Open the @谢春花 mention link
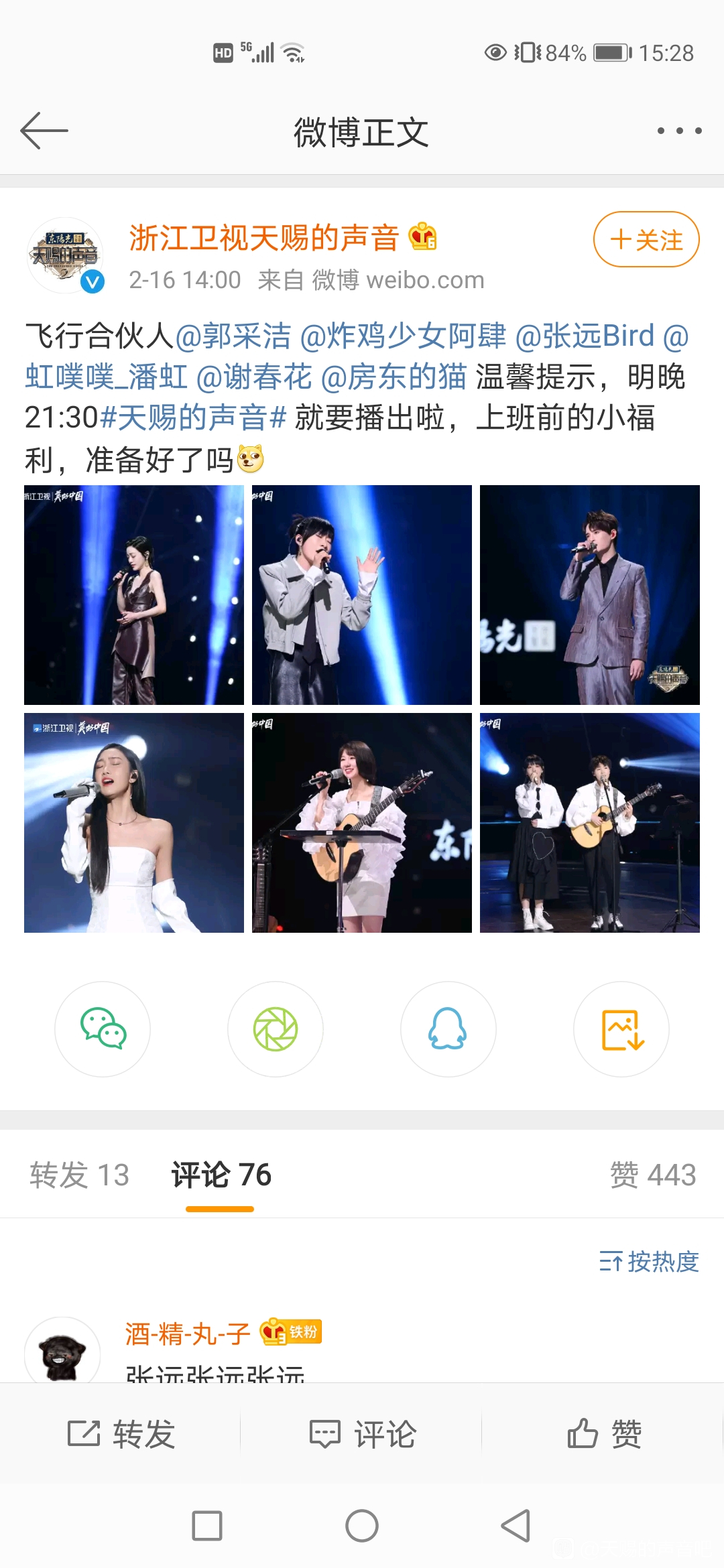This screenshot has height=1568, width=724. (254, 377)
